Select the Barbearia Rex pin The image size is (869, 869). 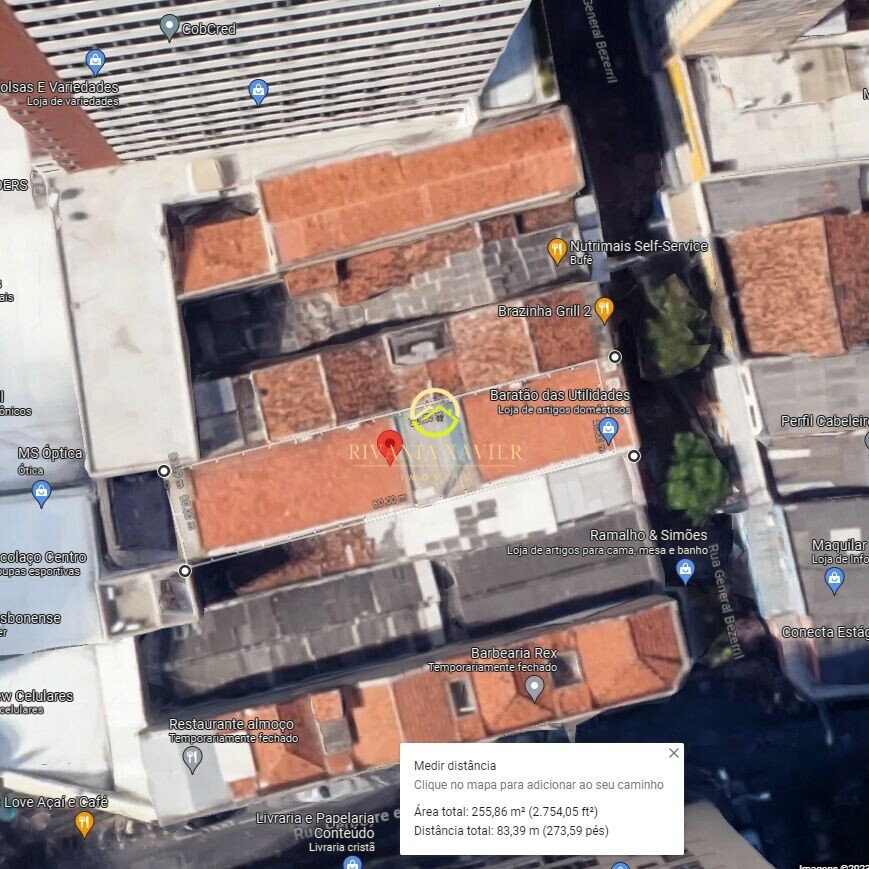(535, 687)
